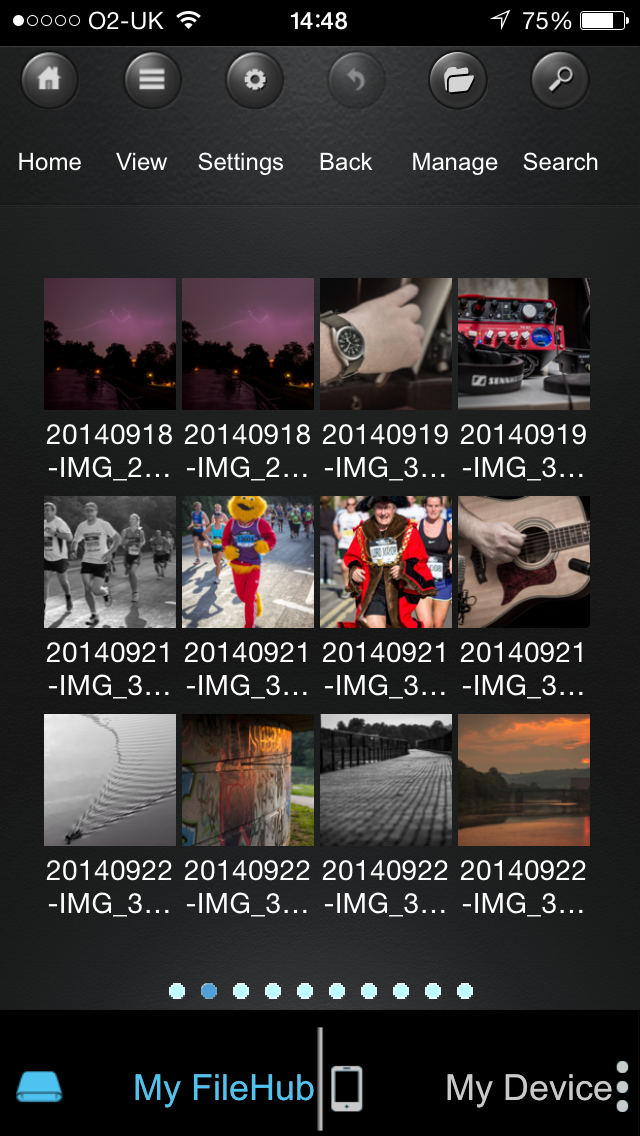This screenshot has width=640, height=1136.
Task: Switch to the My FileHub tab
Action: (223, 1088)
